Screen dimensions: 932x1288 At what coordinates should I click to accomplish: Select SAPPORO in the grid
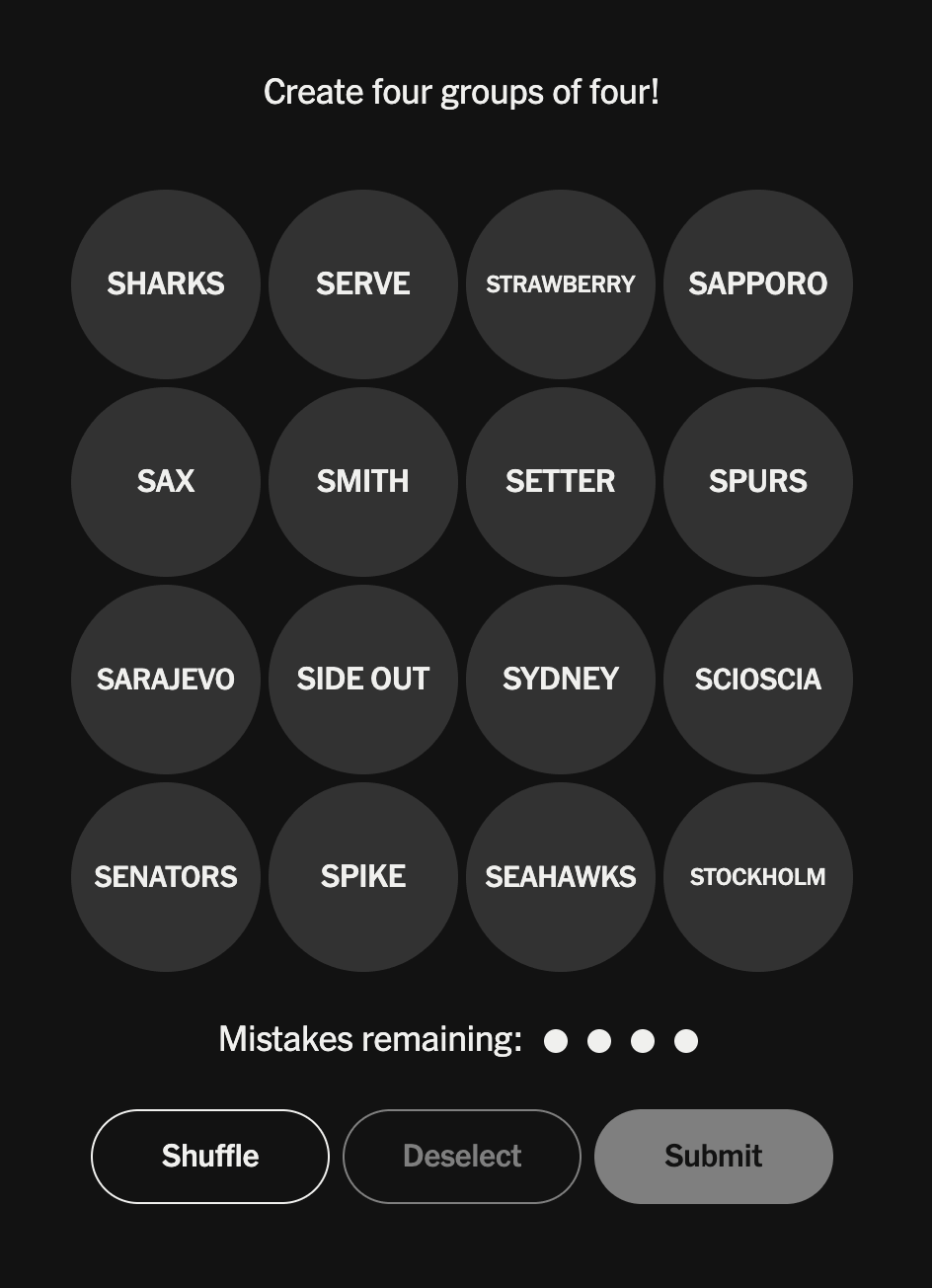(758, 284)
